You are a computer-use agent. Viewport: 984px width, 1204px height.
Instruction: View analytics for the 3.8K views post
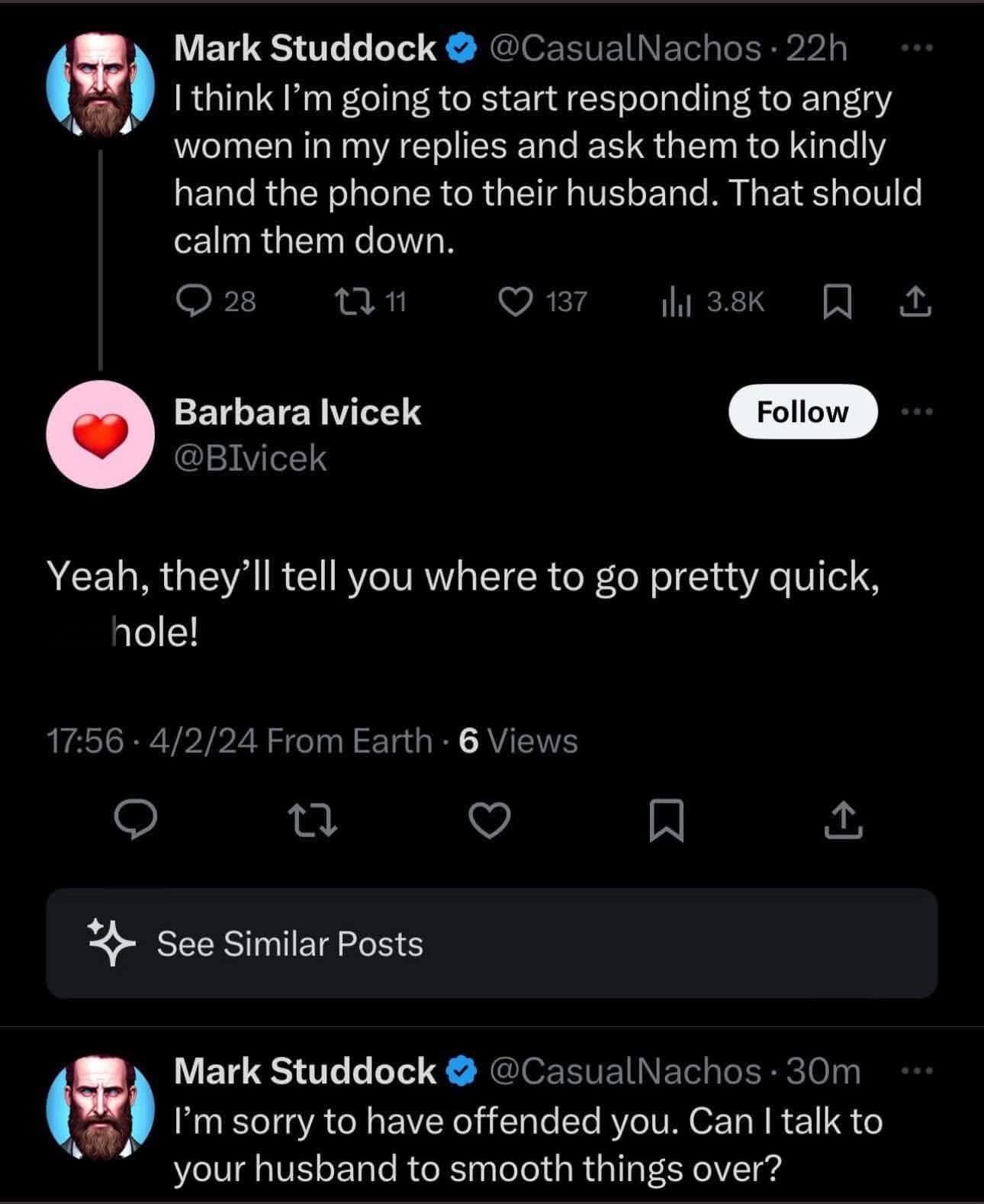tap(677, 302)
